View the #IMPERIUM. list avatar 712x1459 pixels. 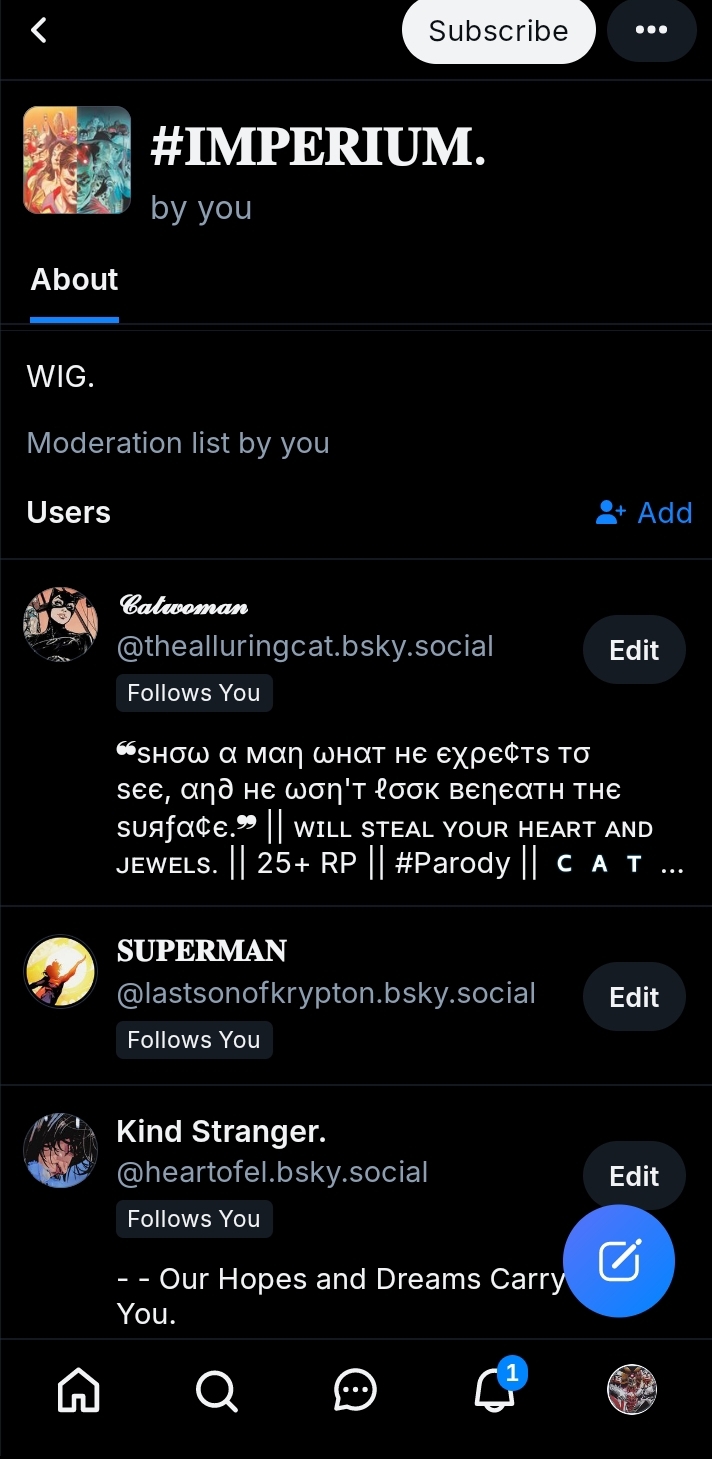pos(77,160)
